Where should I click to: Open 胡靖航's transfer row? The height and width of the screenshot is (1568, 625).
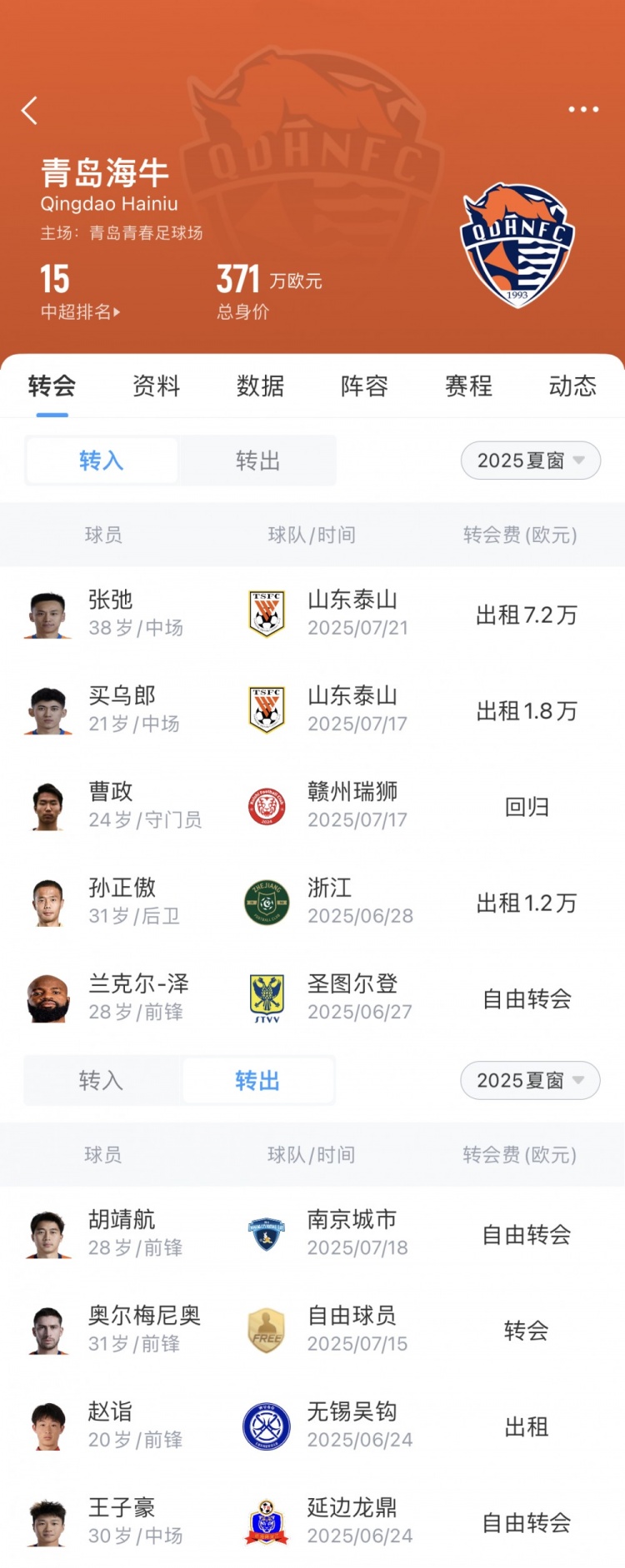tap(312, 1234)
